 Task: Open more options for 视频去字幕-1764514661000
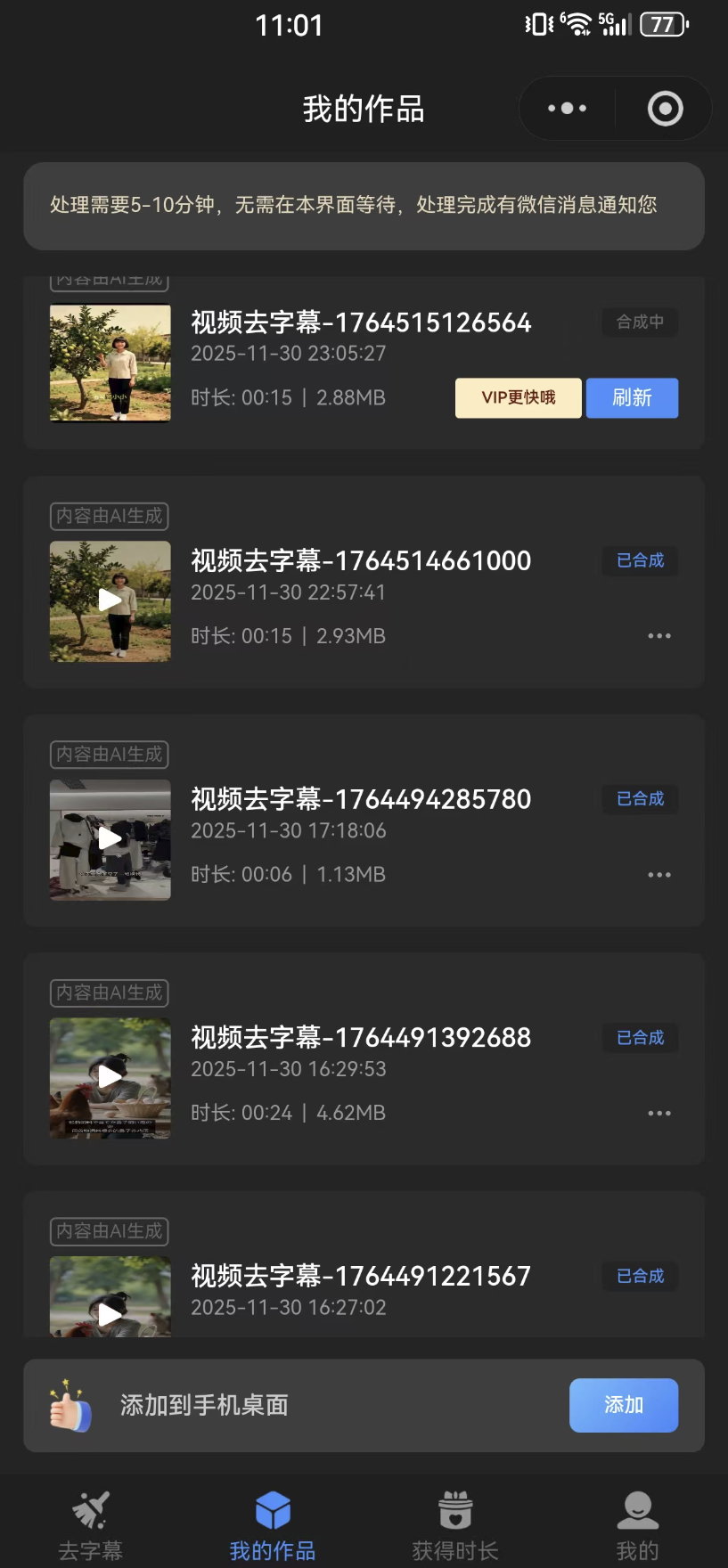point(658,636)
